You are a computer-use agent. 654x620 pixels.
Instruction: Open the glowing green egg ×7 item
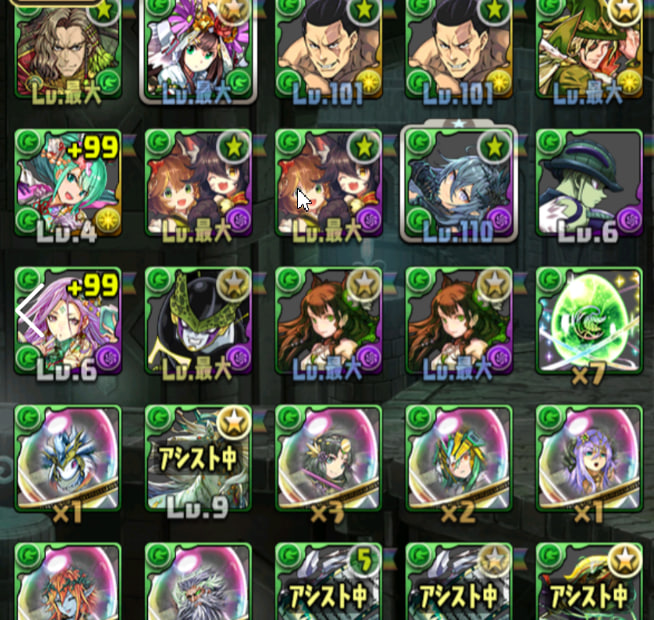(x=587, y=320)
